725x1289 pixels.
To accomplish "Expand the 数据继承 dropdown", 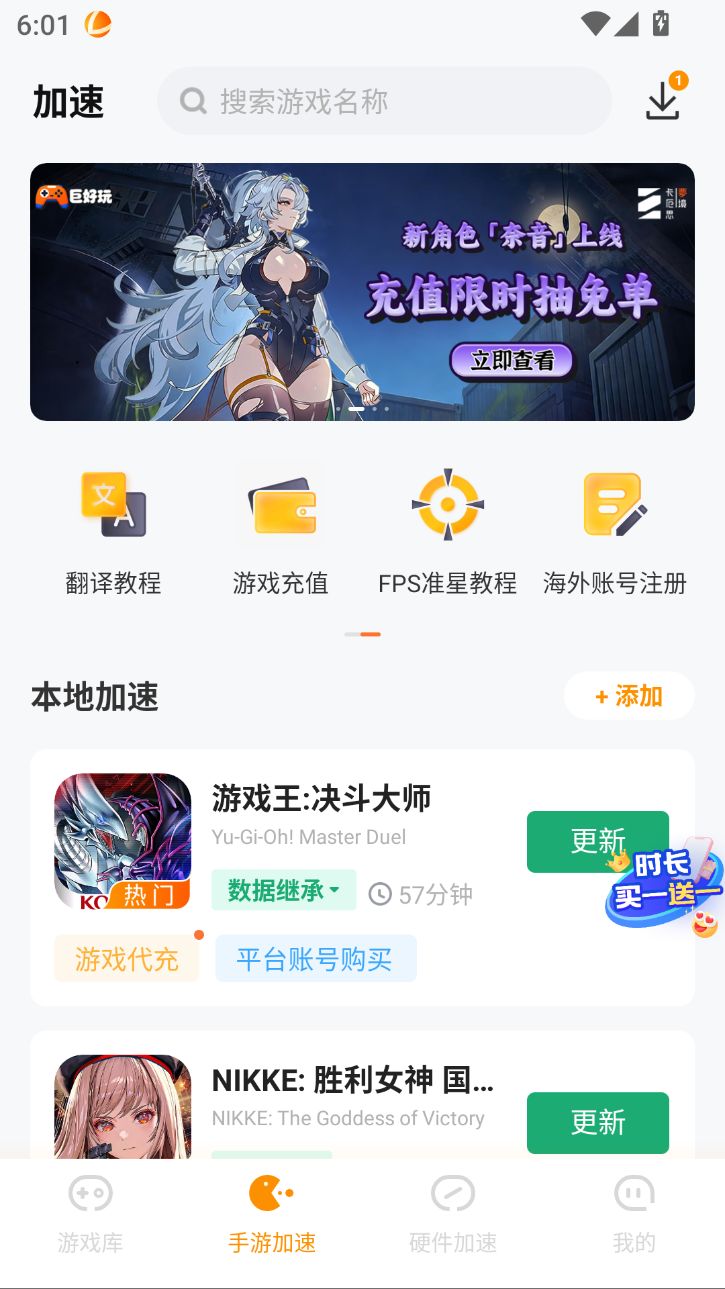I will (283, 888).
